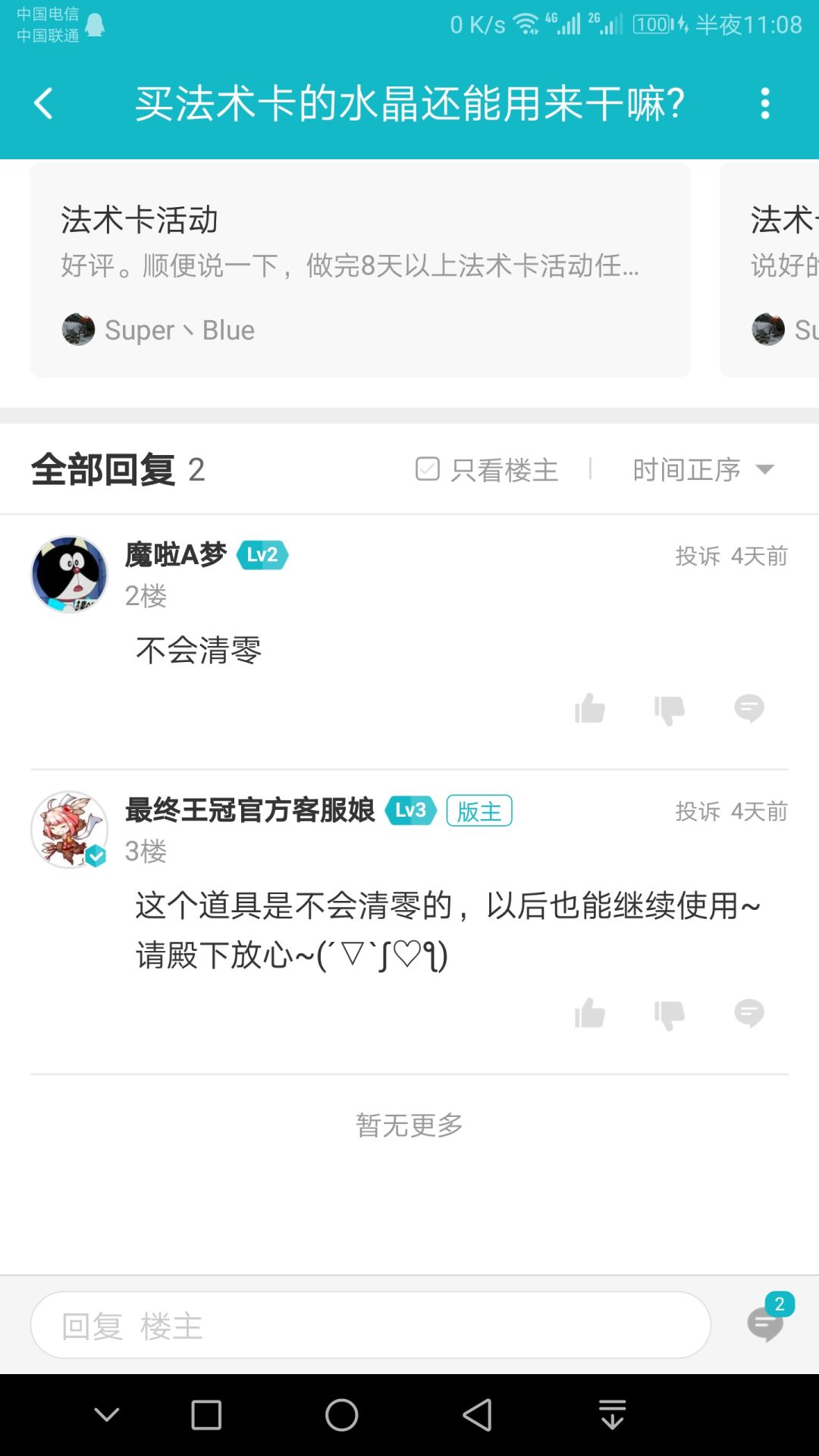Screen dimensions: 819x1456
Task: Tap the 回复 楼主 input field
Action: click(x=371, y=1325)
